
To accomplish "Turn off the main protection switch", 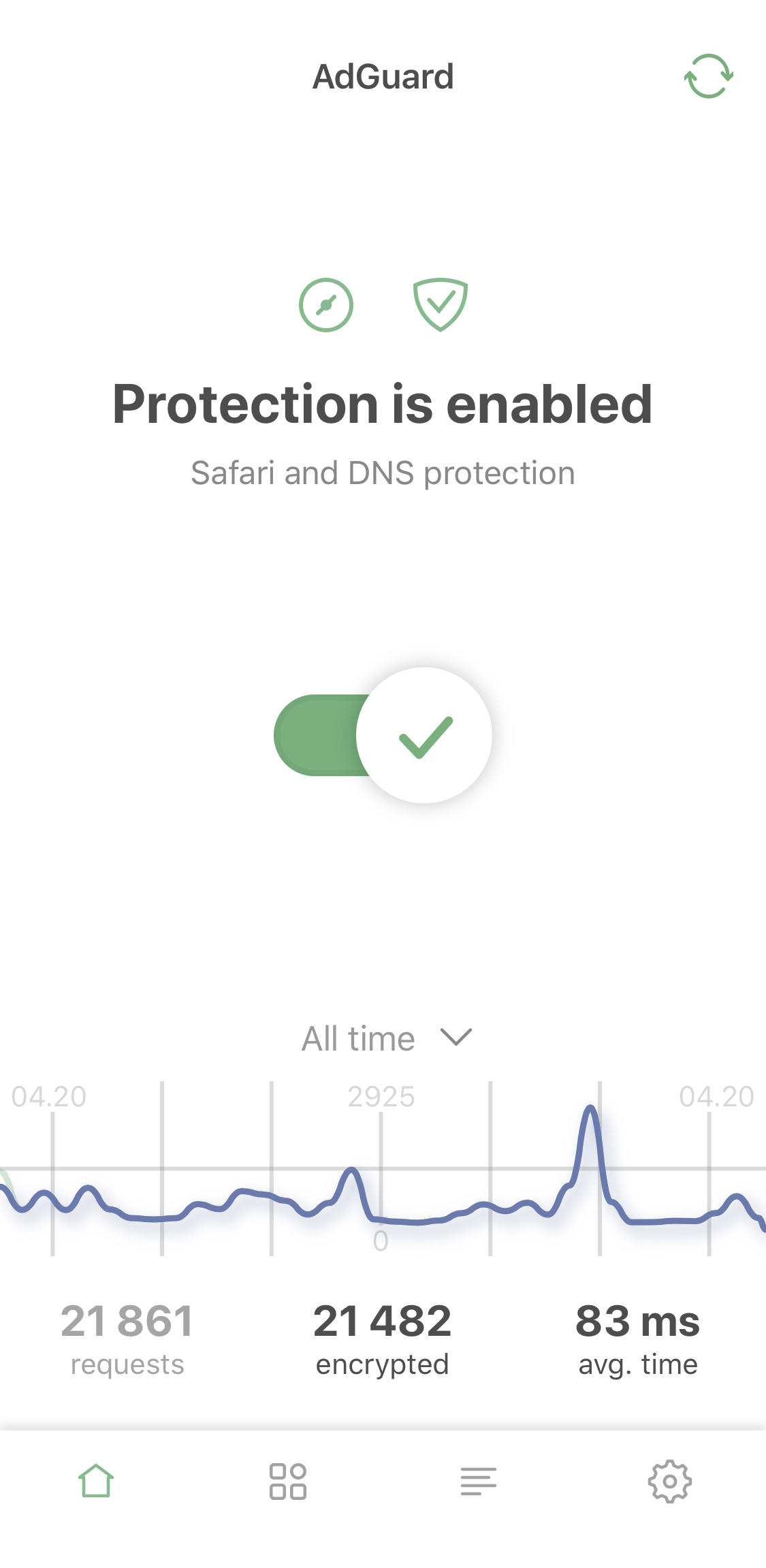I will pos(383,735).
